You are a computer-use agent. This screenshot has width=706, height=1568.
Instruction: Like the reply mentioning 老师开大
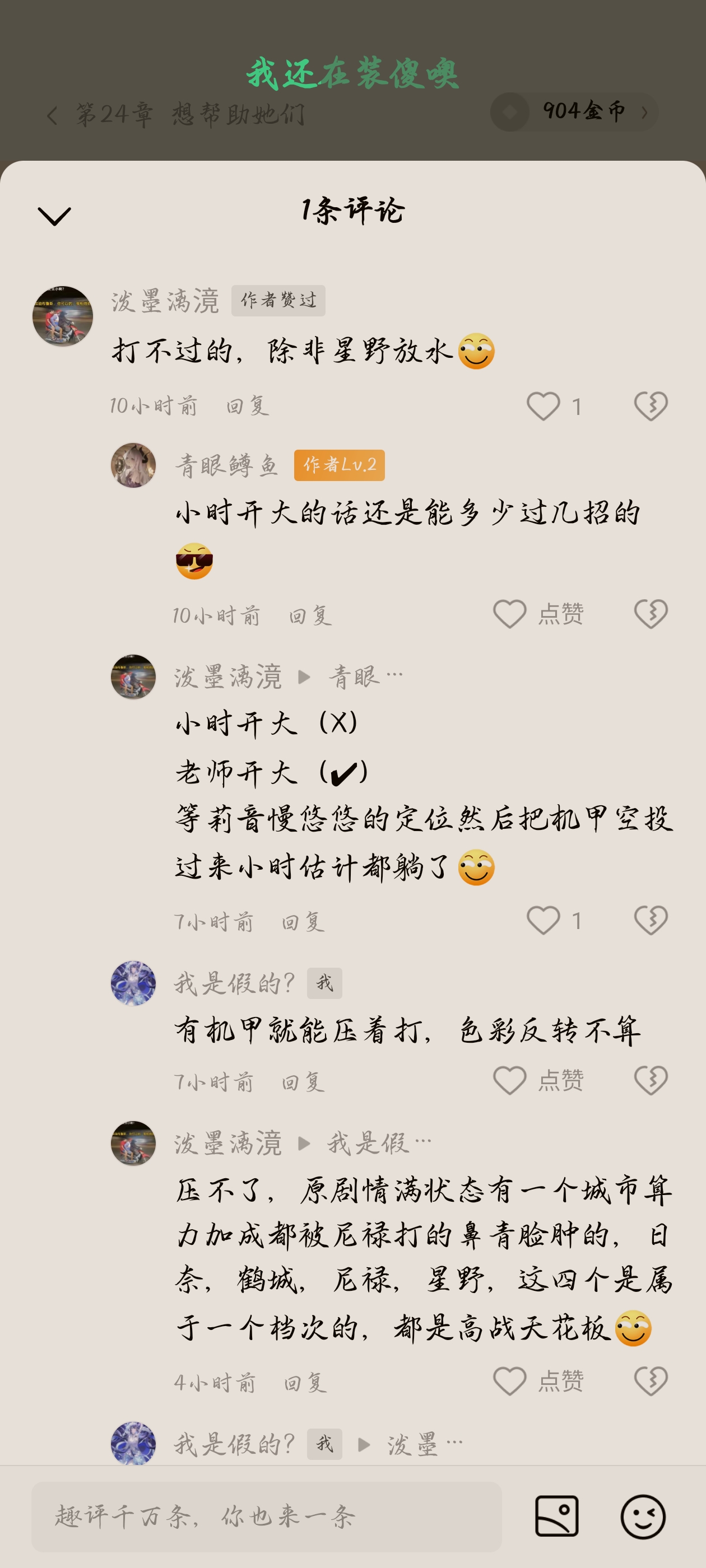click(544, 920)
